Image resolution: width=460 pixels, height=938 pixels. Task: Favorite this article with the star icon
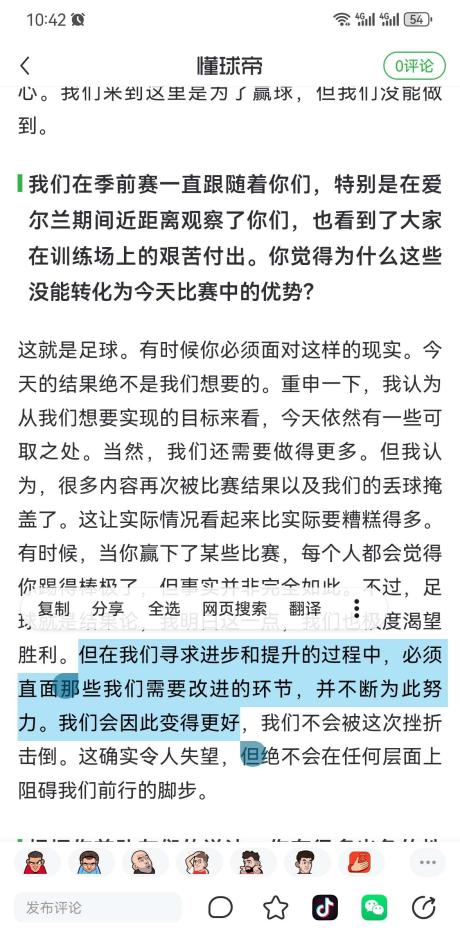(275, 907)
